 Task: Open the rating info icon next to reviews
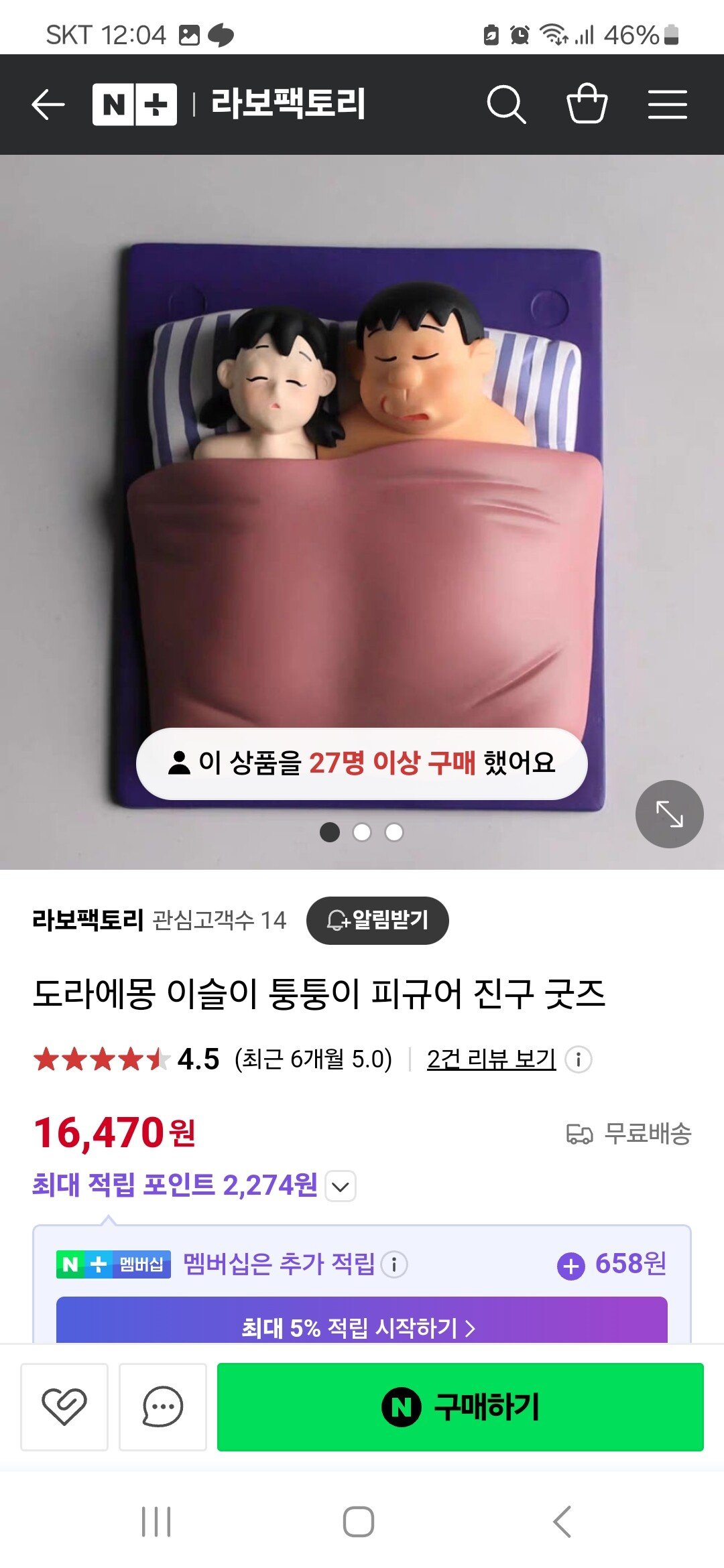click(578, 1059)
